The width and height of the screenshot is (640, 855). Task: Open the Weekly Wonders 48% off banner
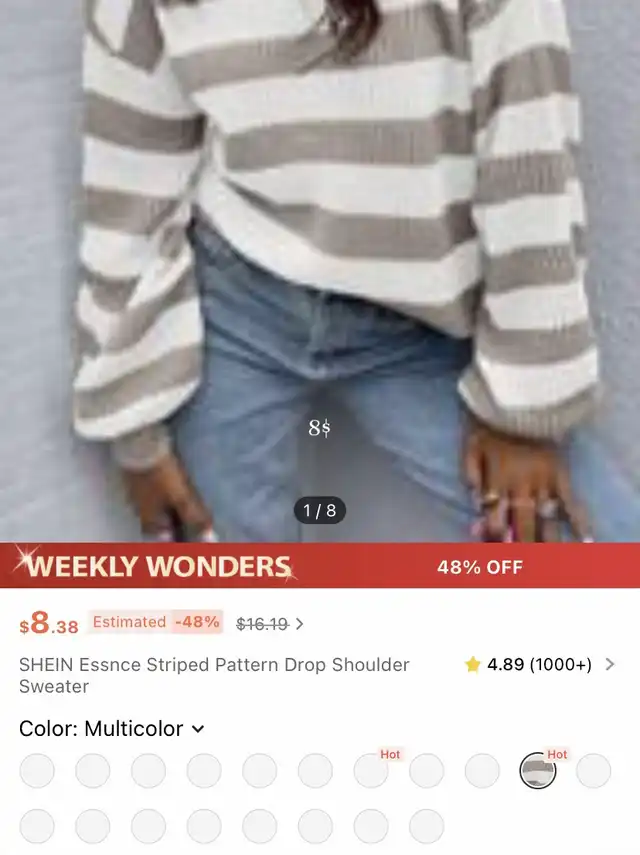point(320,566)
